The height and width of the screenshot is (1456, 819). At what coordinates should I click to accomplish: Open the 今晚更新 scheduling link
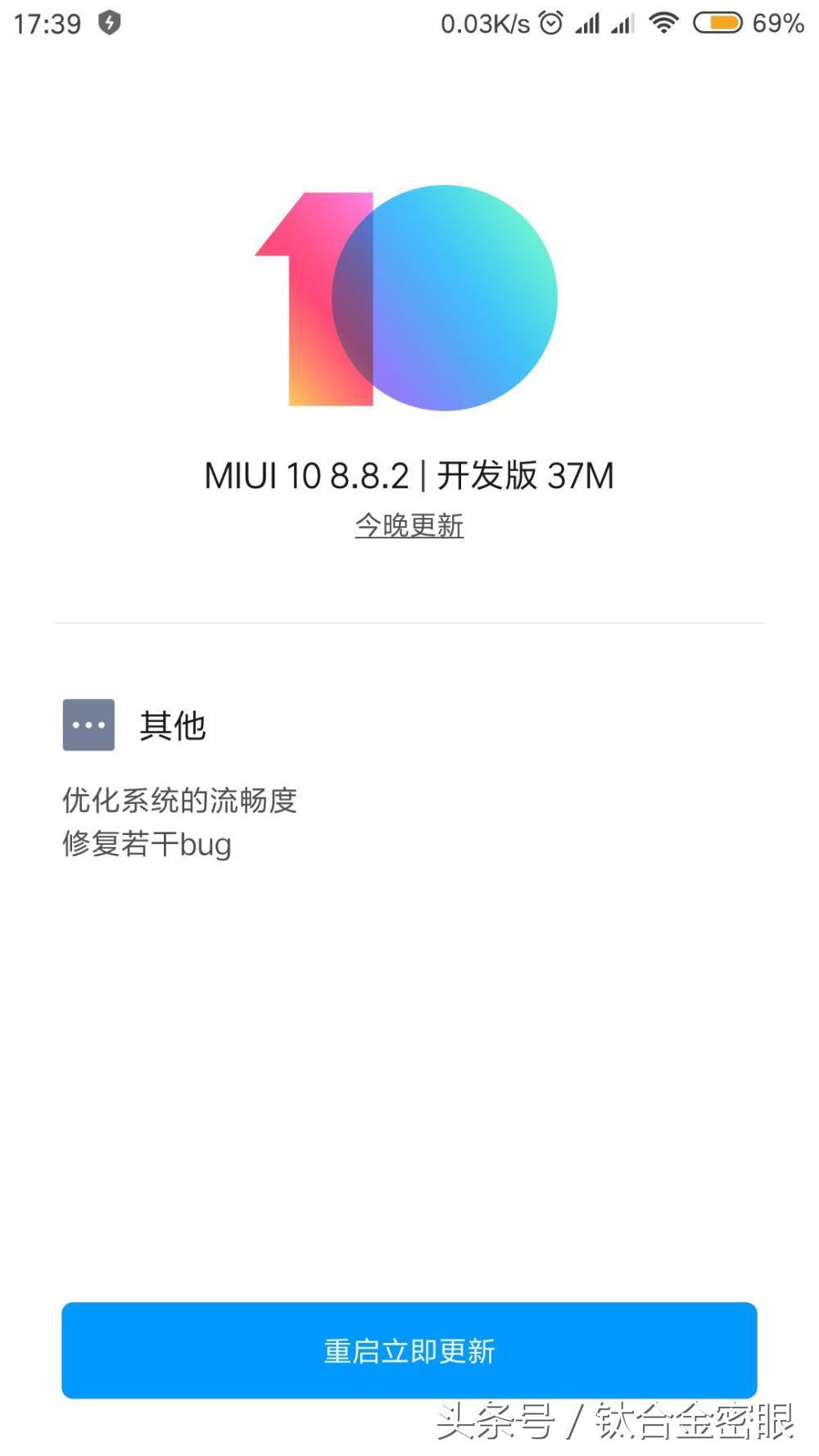[409, 526]
